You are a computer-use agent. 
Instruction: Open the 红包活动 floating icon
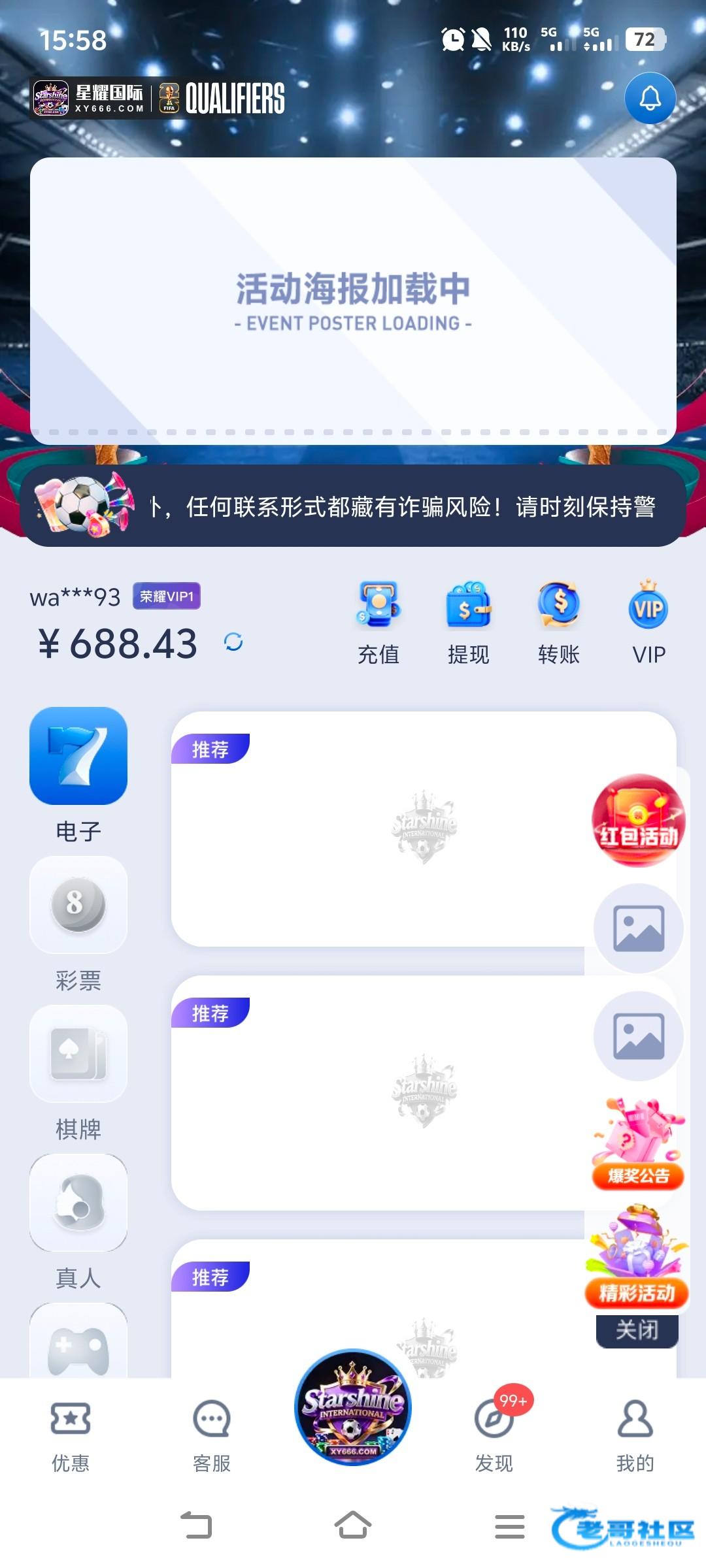point(638,821)
